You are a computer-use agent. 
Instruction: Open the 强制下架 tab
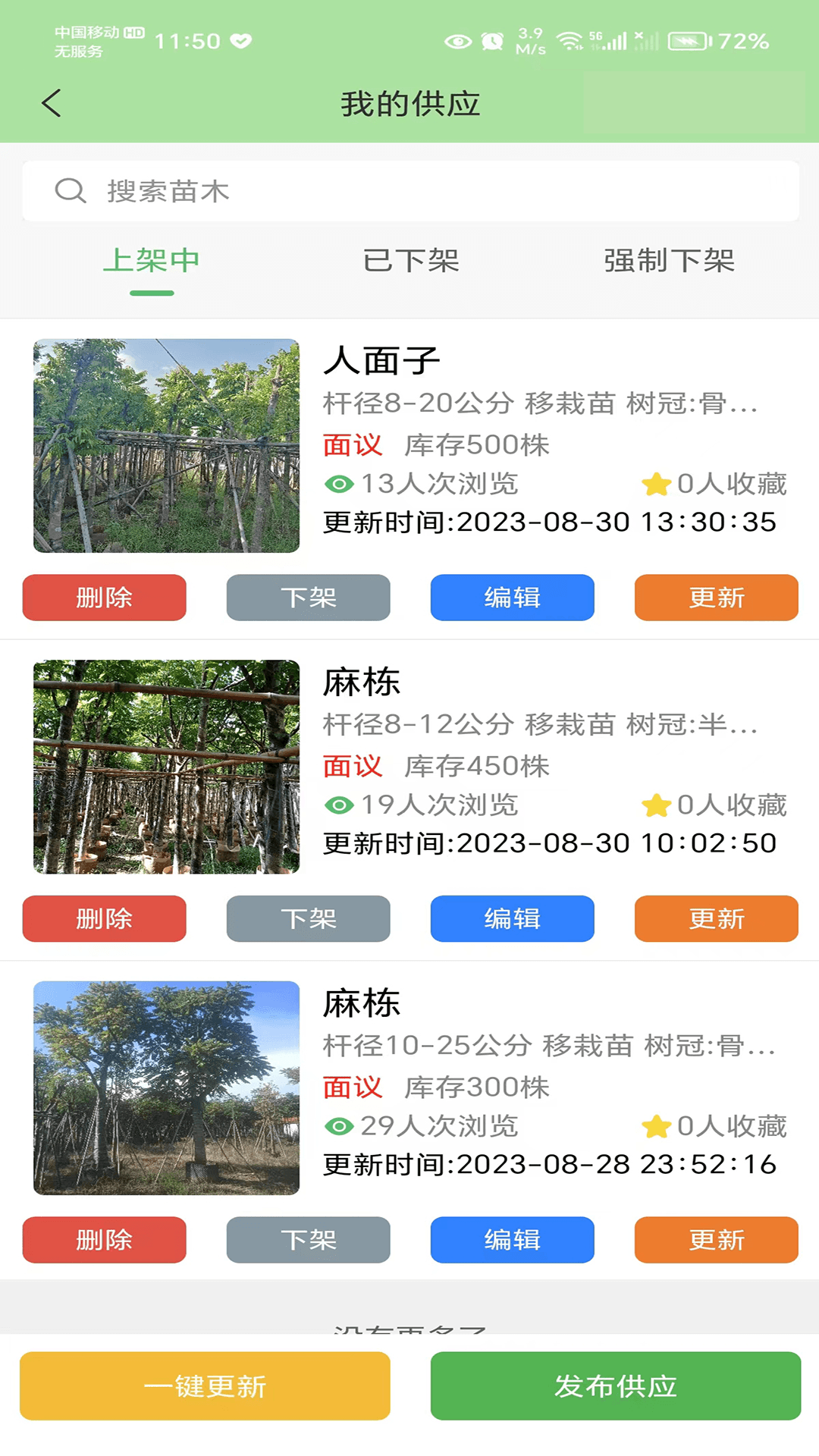[668, 262]
